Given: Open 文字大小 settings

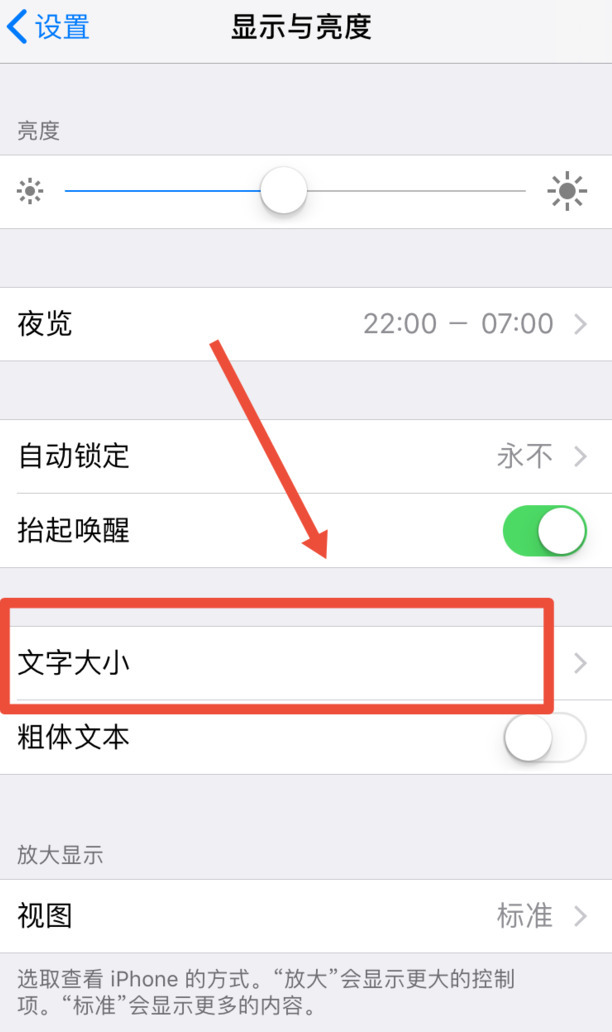Looking at the screenshot, I should pos(305,663).
